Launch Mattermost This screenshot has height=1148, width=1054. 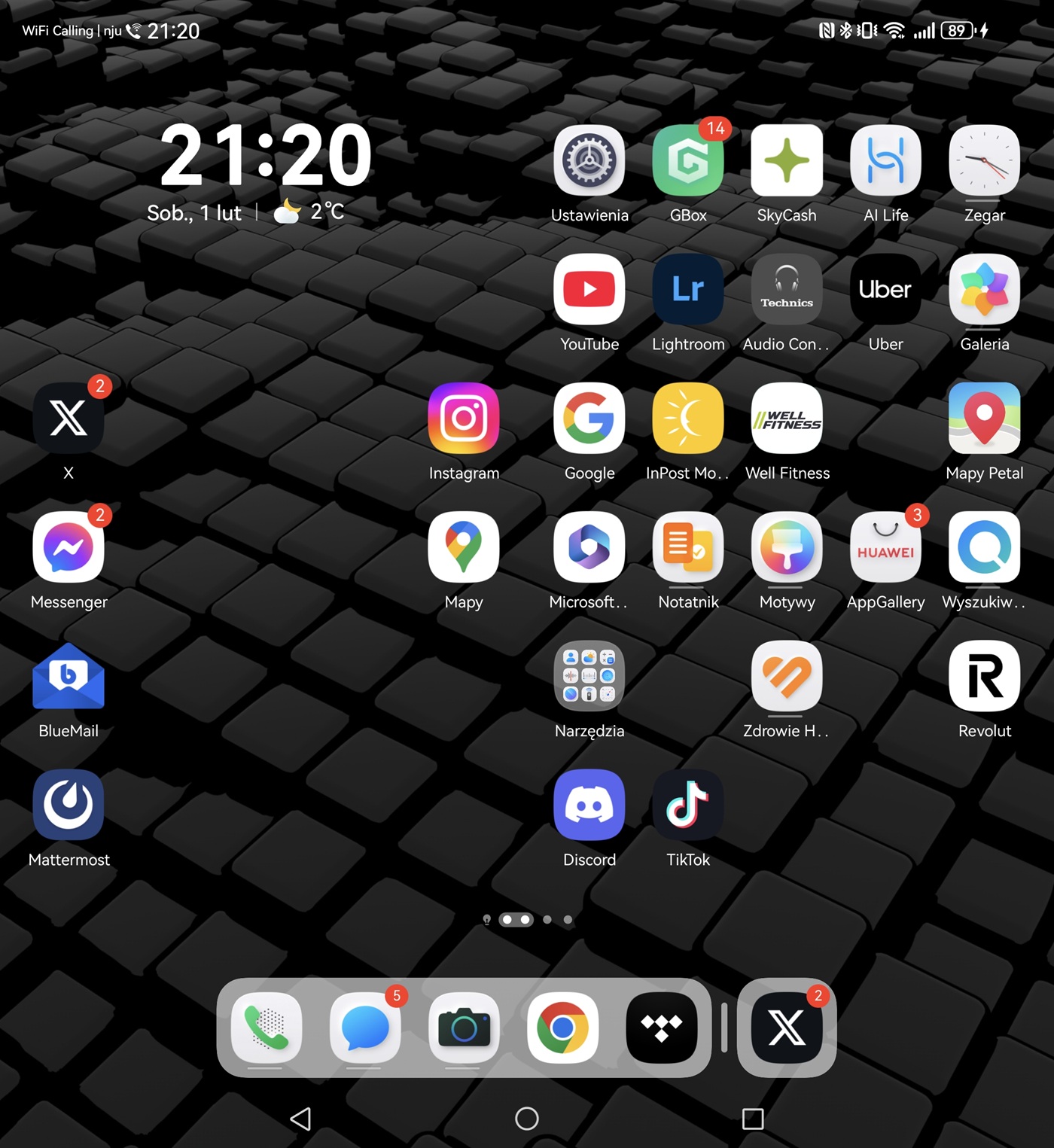coord(69,805)
